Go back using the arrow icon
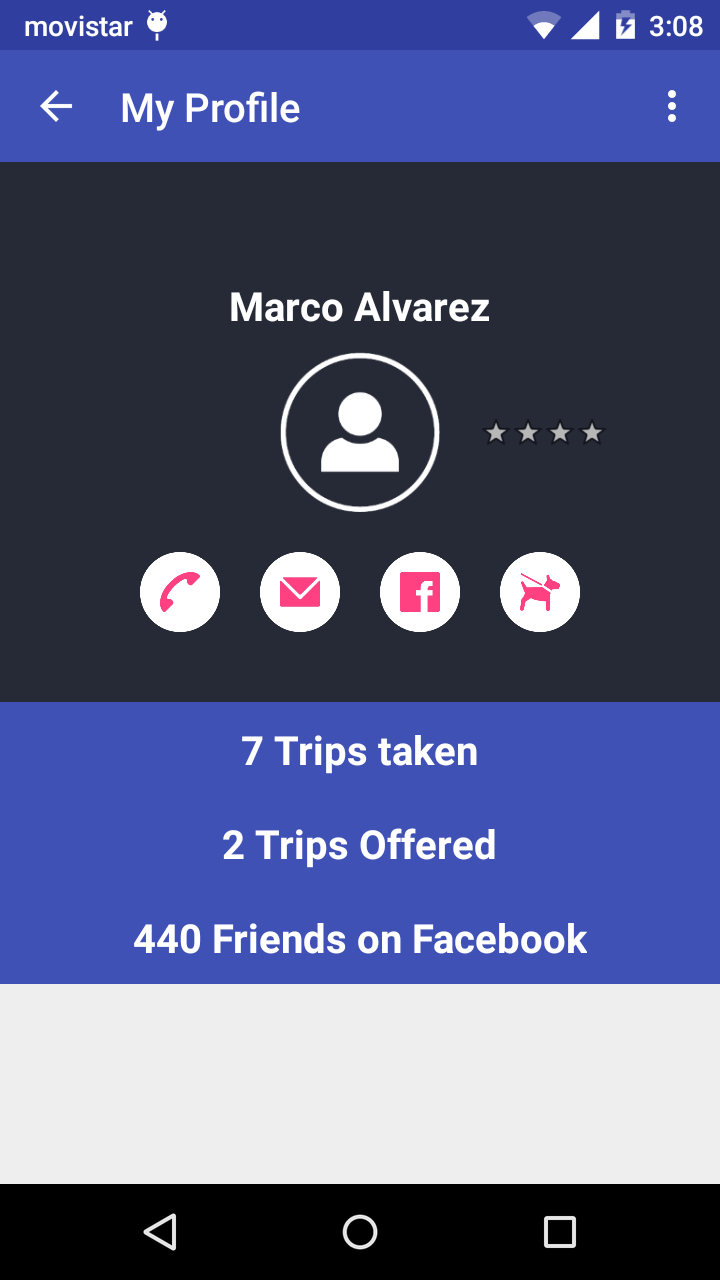The width and height of the screenshot is (720, 1280). pos(56,107)
